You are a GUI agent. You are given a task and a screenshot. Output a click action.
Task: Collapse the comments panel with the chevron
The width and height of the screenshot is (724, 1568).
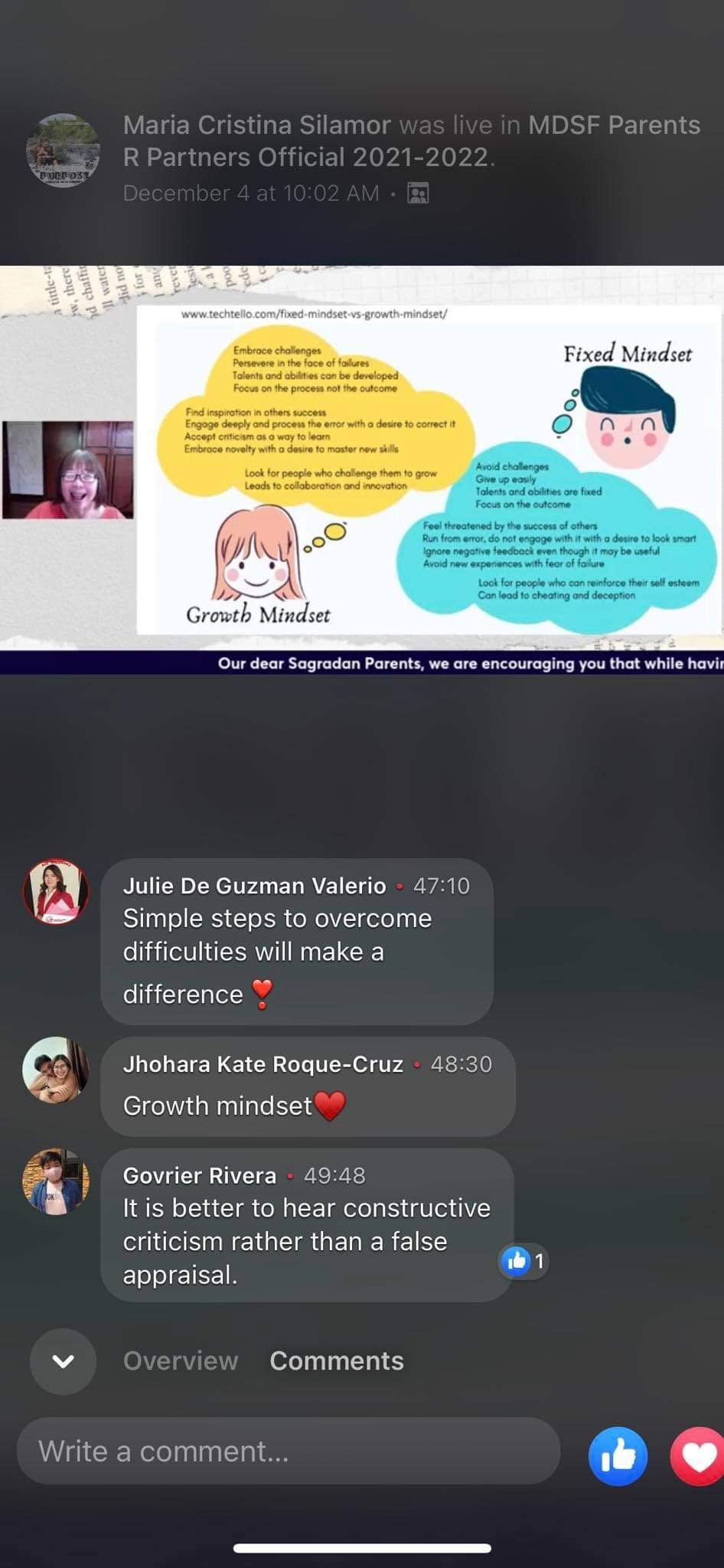point(63,1361)
